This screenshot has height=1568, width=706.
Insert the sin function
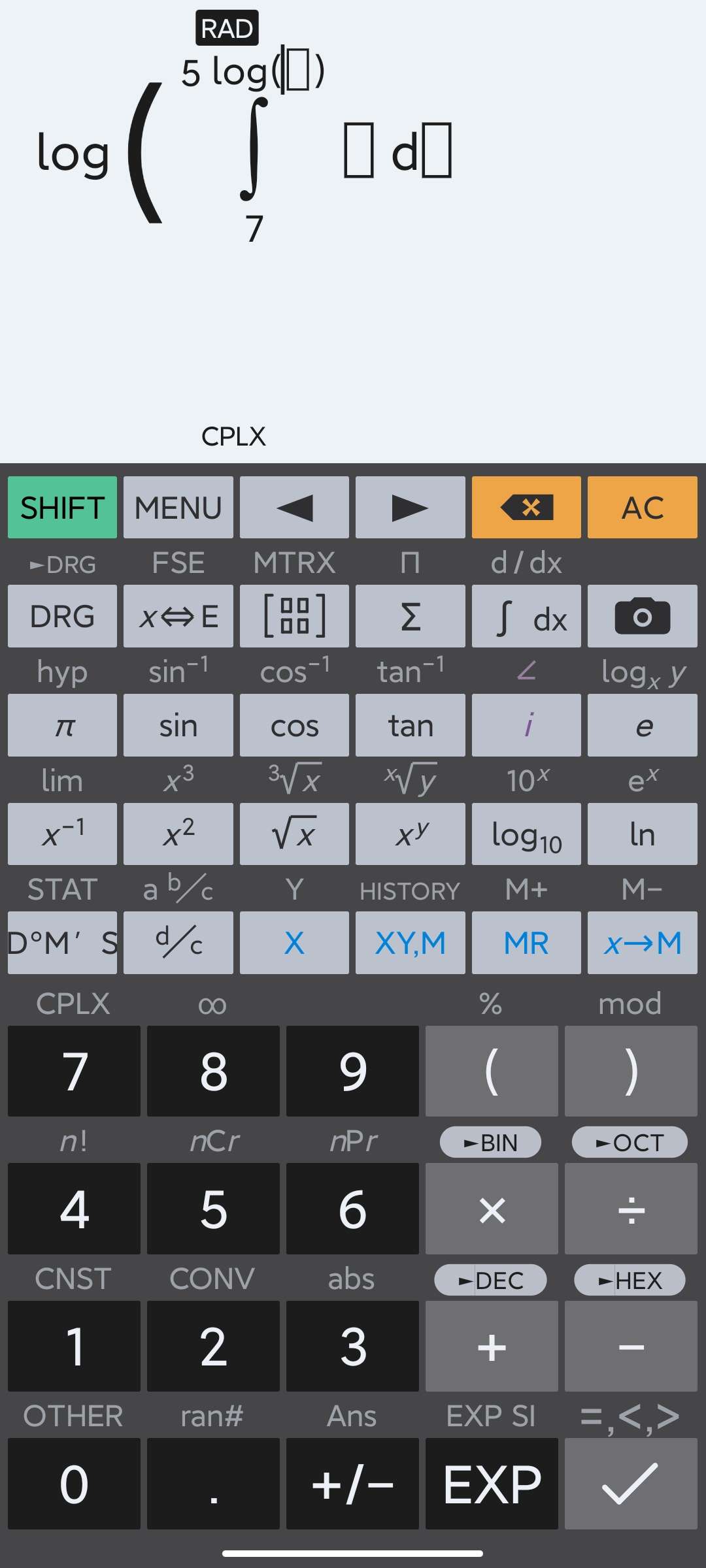(x=178, y=725)
